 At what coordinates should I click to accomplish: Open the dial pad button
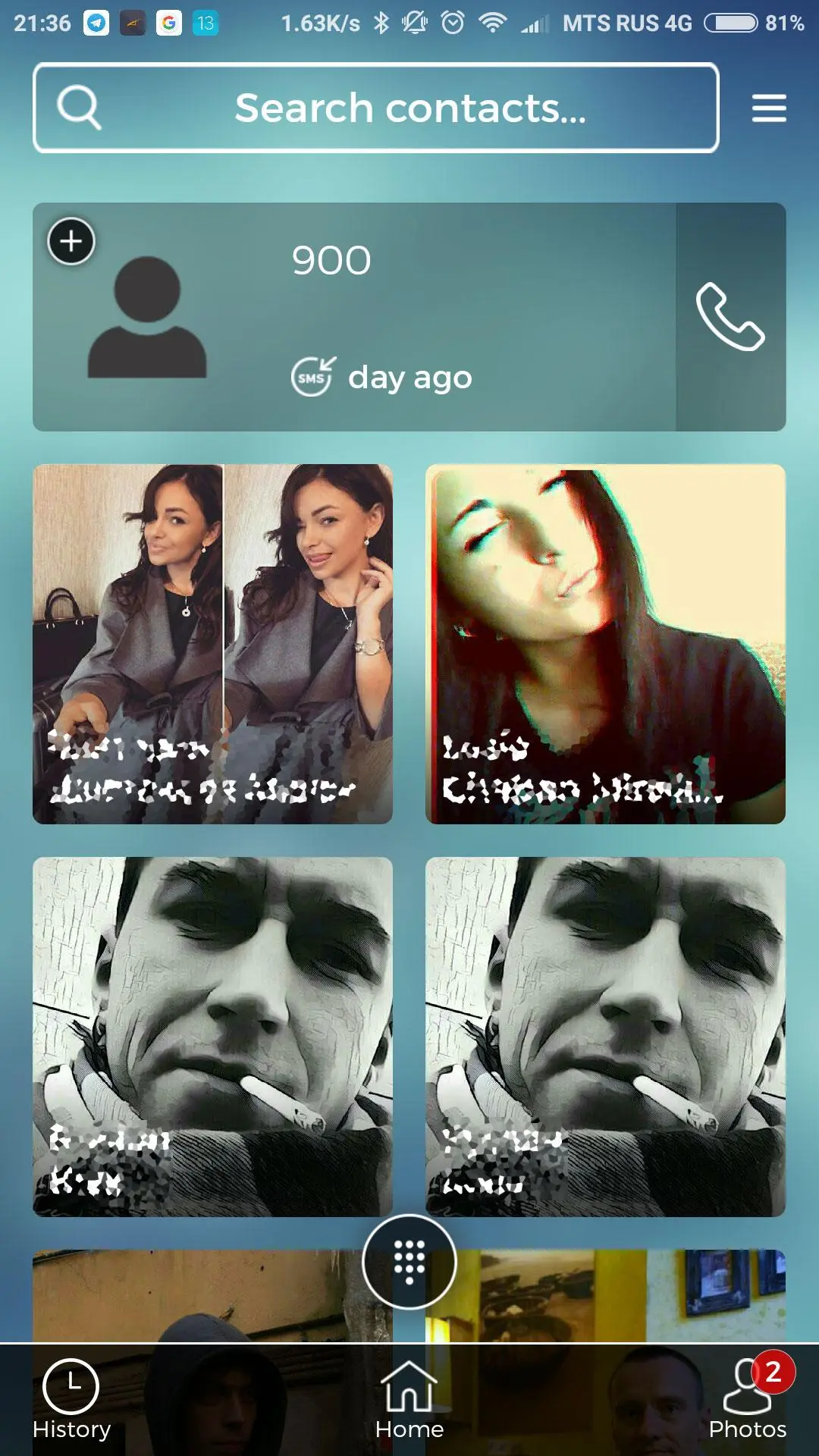(x=409, y=1262)
